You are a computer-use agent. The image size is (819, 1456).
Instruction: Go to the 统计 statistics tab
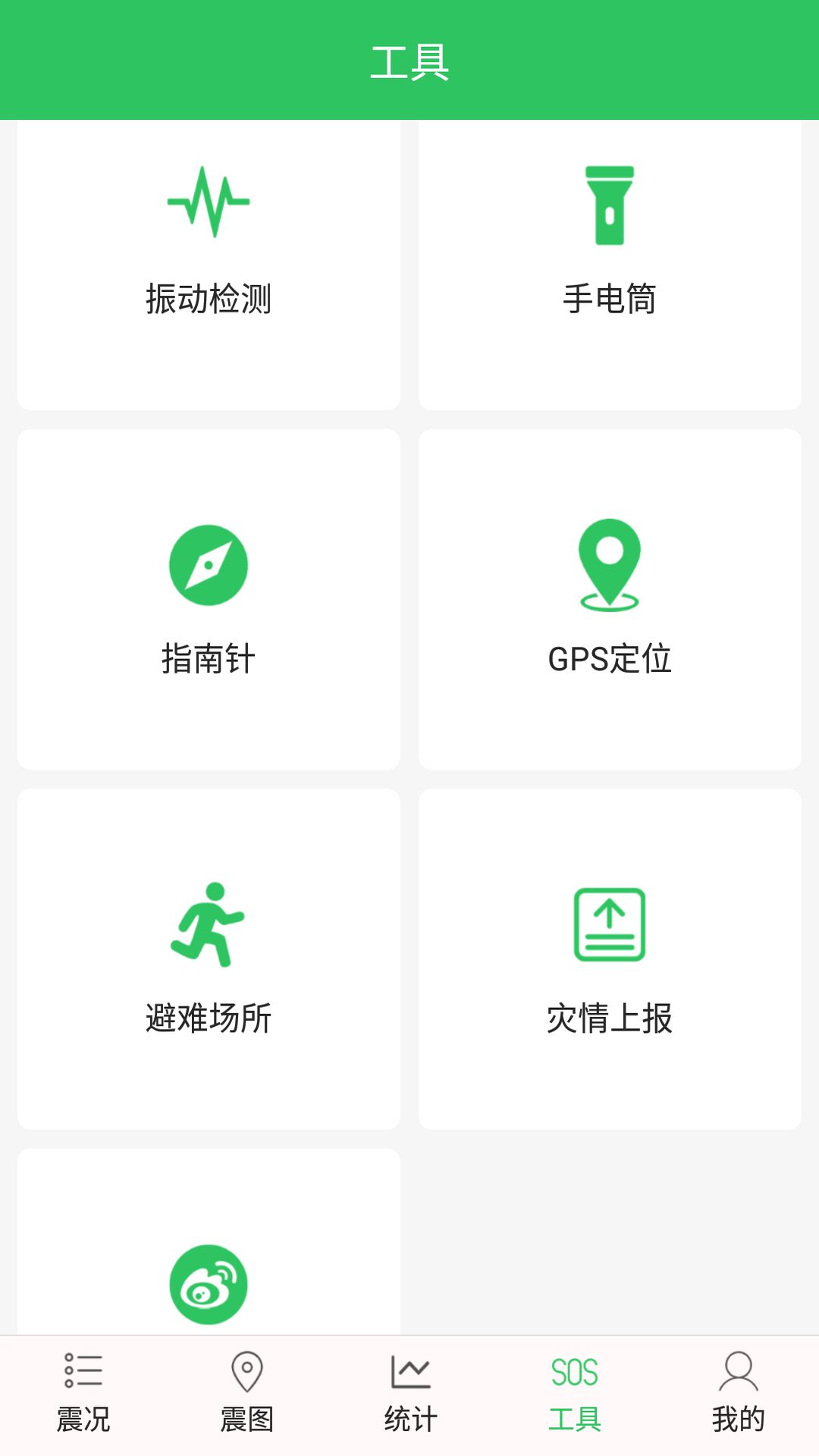coord(409,1395)
